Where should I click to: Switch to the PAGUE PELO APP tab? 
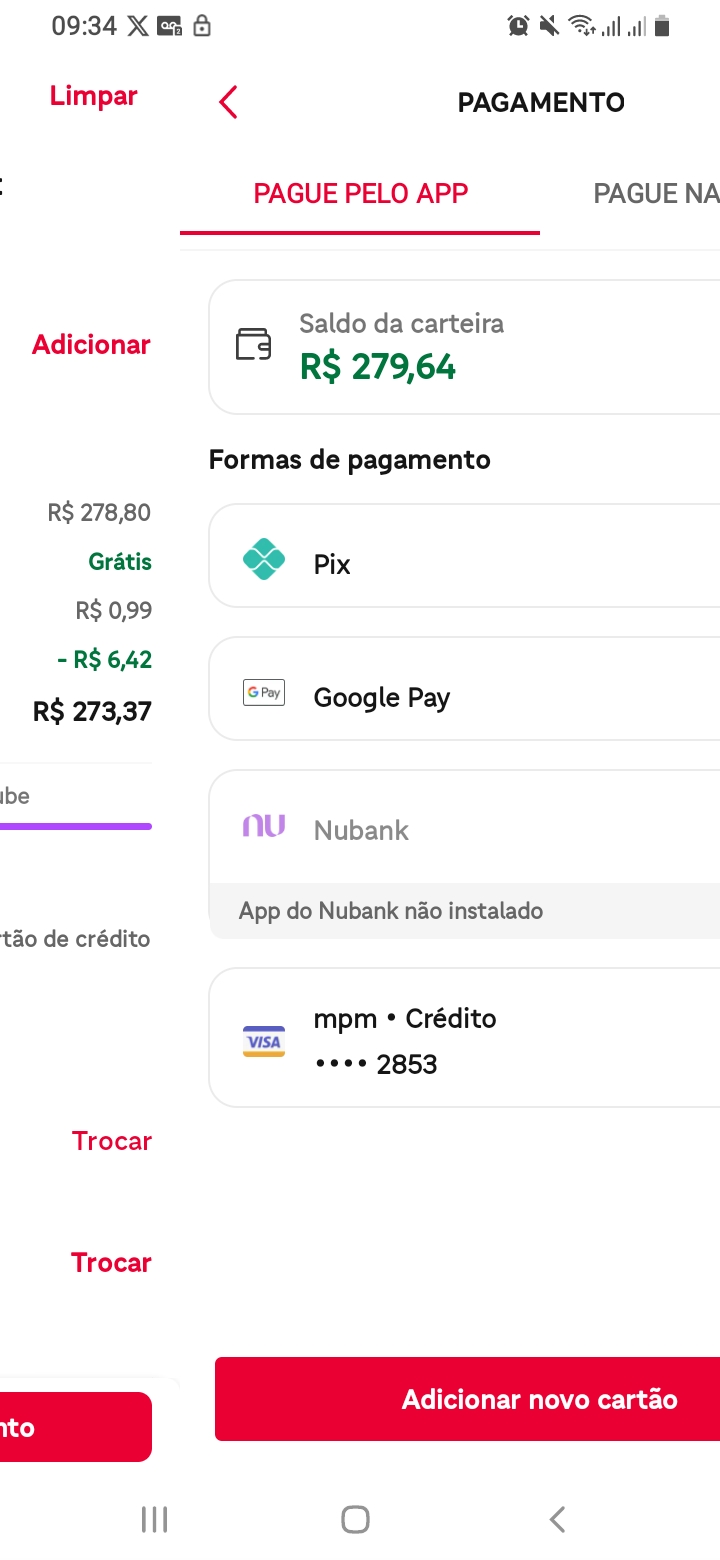coord(360,193)
